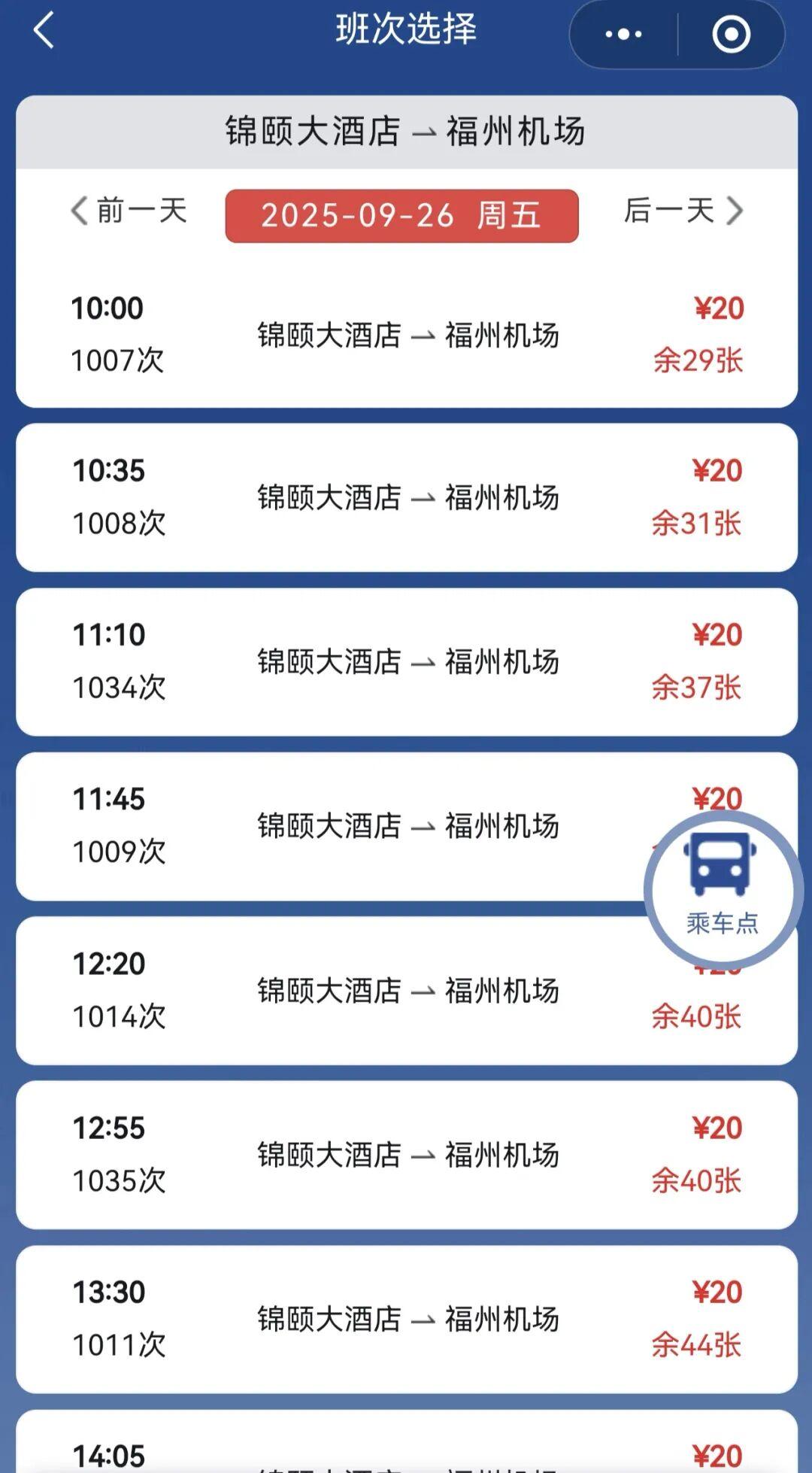Pick the 13:30 departure, trip 1011次
The height and width of the screenshot is (1473, 812).
point(406,1318)
